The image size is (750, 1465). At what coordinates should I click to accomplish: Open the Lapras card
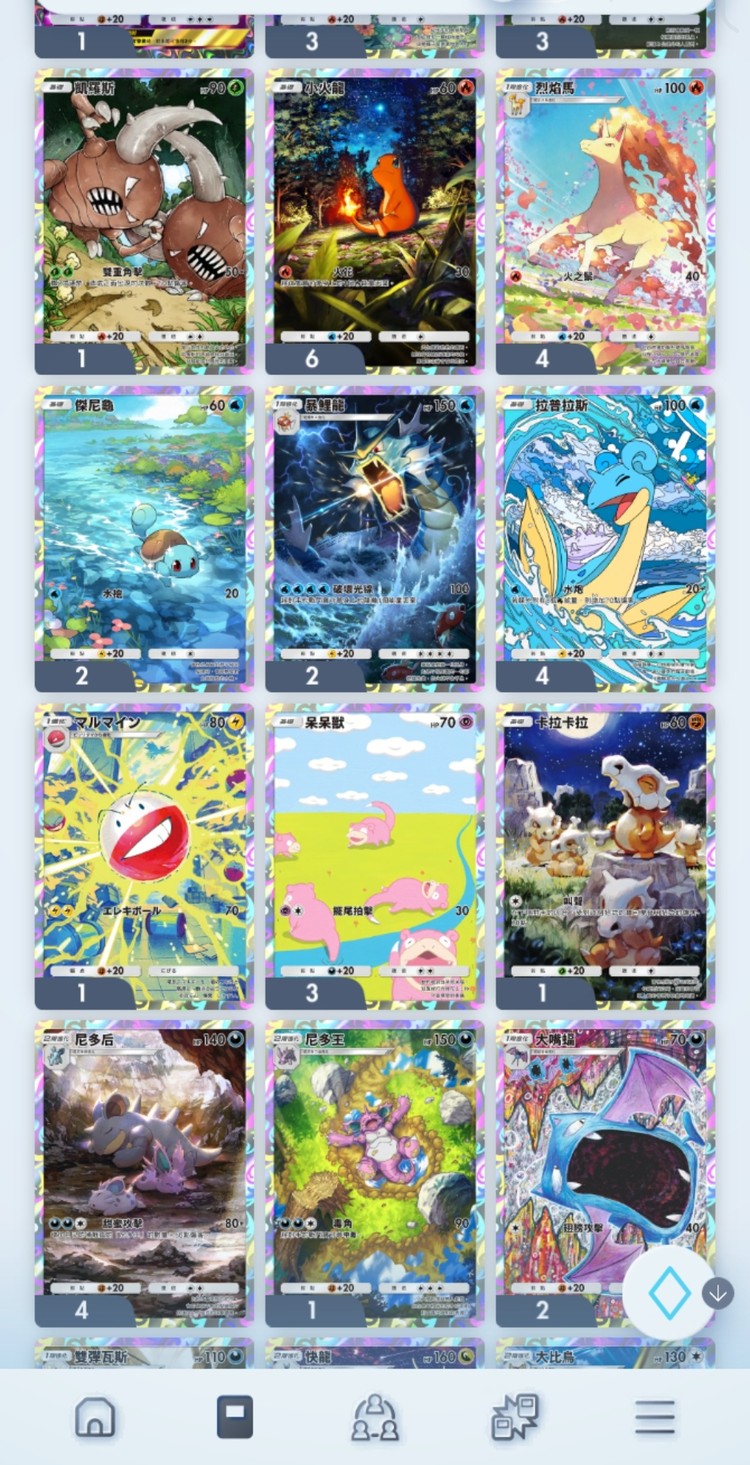pos(605,533)
